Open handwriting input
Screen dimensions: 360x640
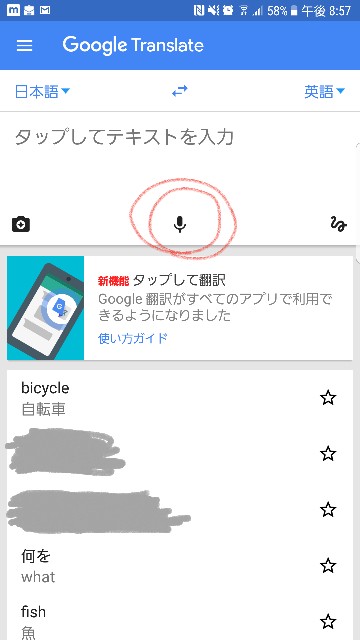coord(338,224)
